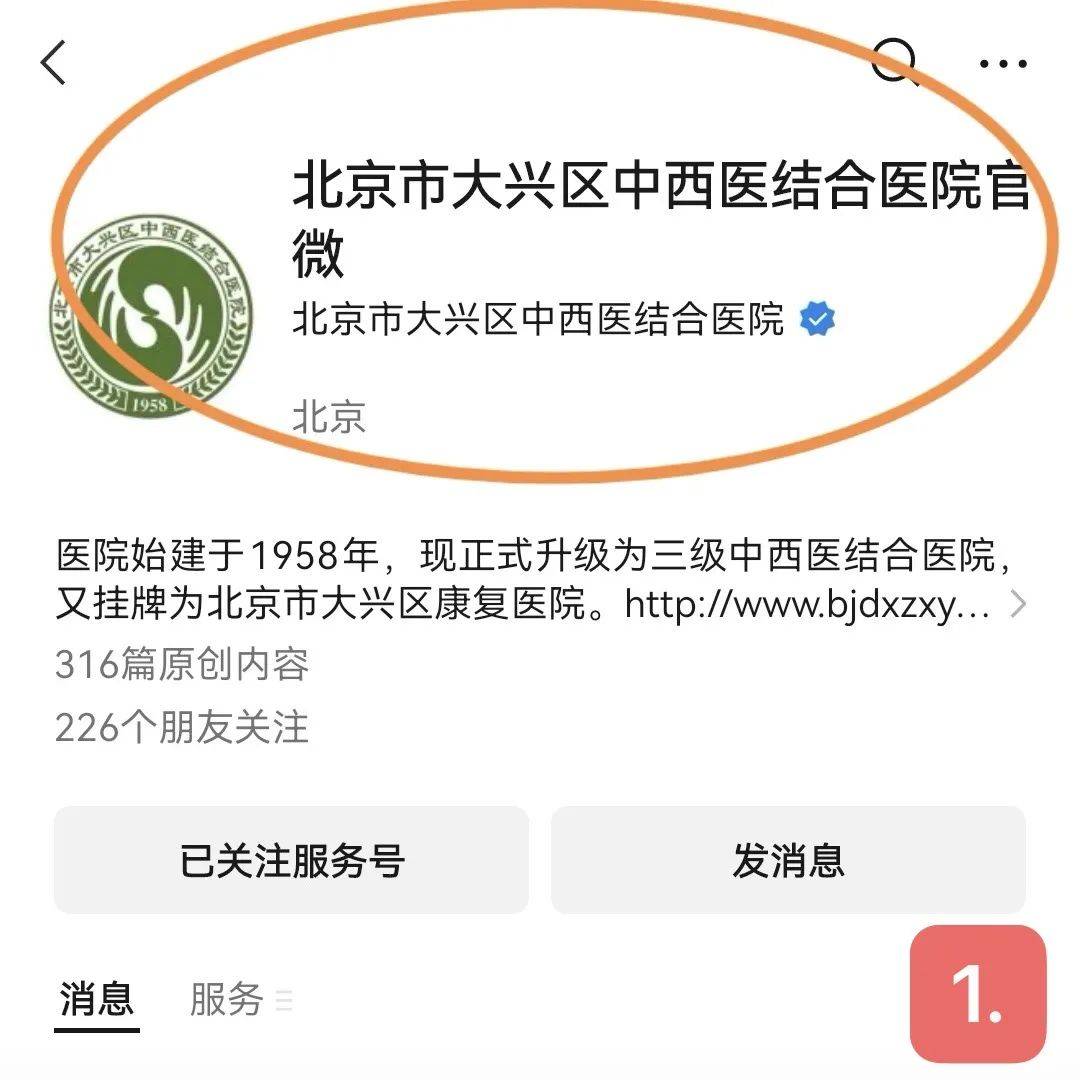Viewport: 1080px width, 1080px height.
Task: Switch to the 服务 tab
Action: click(228, 998)
